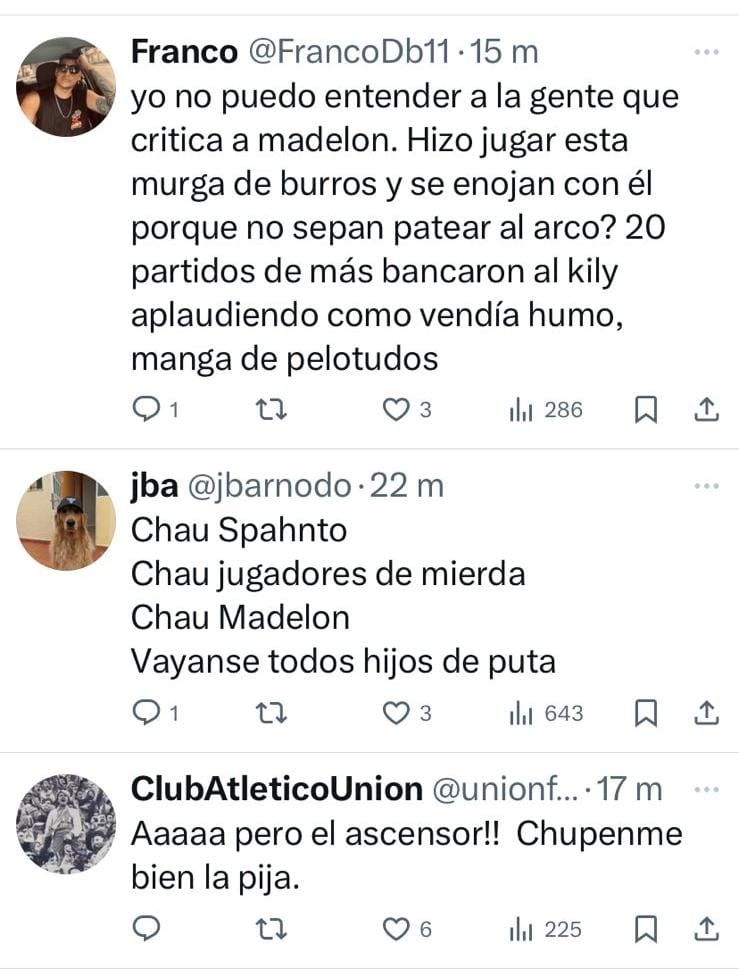Share the tweet by jba

click(706, 713)
